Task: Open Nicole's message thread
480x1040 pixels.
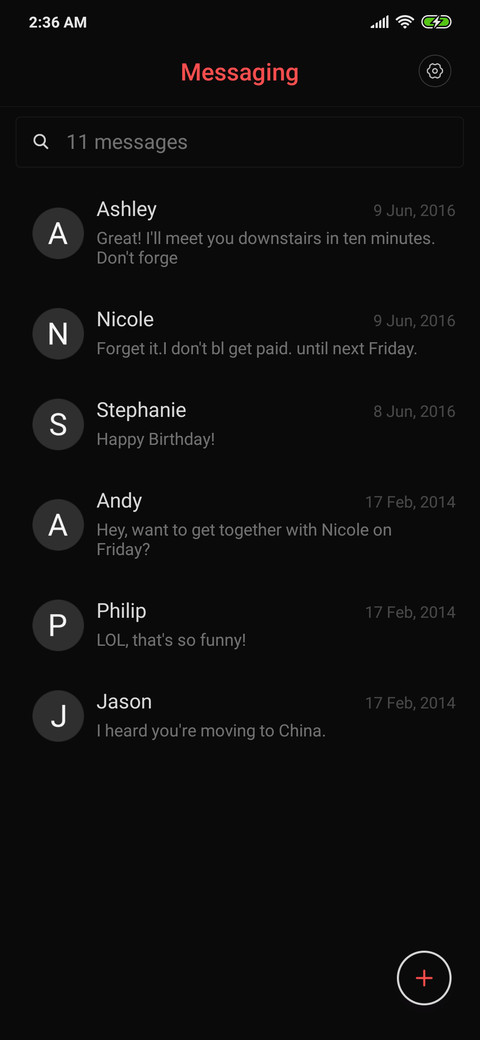Action: [x=240, y=334]
